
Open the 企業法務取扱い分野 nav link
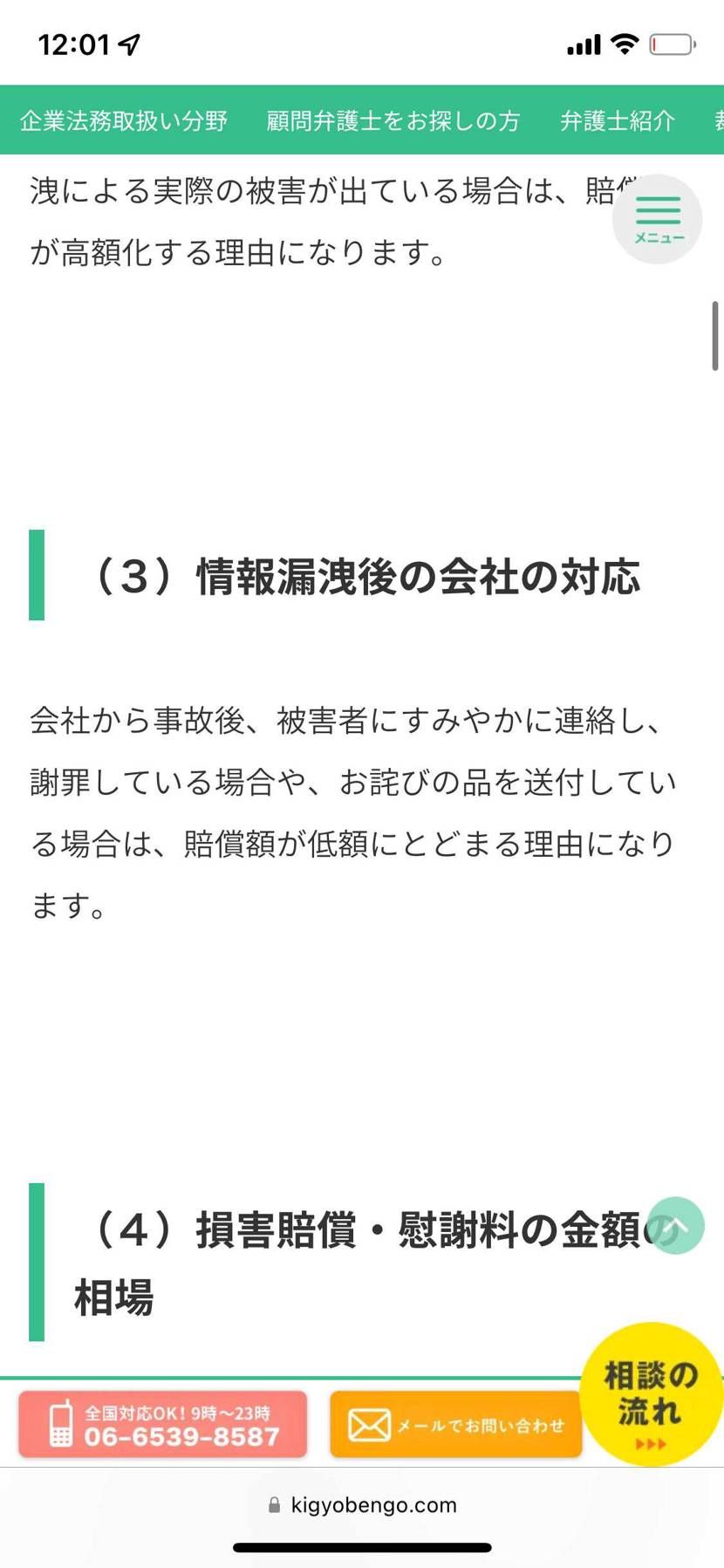point(124,120)
